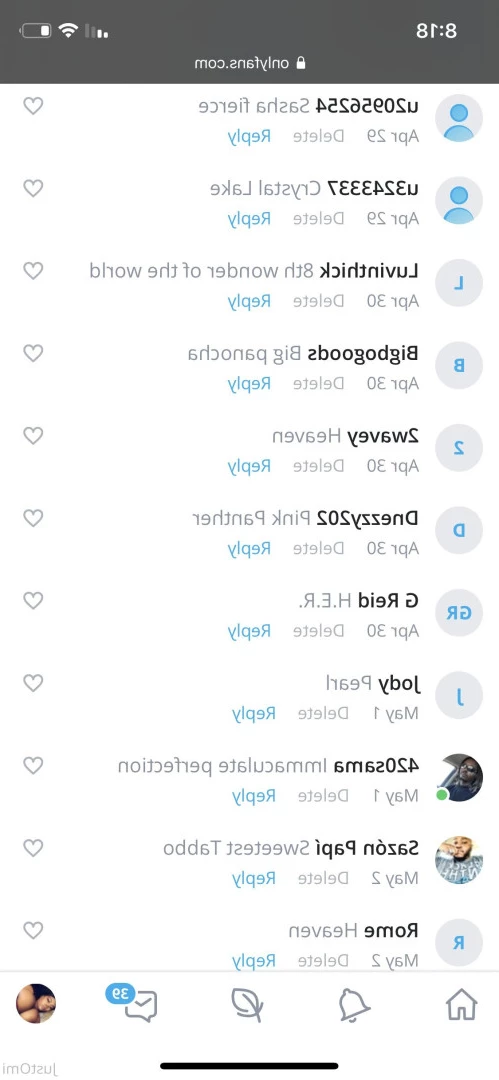Delete 420sama's Immaculate perfection comment
Image resolution: width=499 pixels, height=1080 pixels.
point(323,796)
